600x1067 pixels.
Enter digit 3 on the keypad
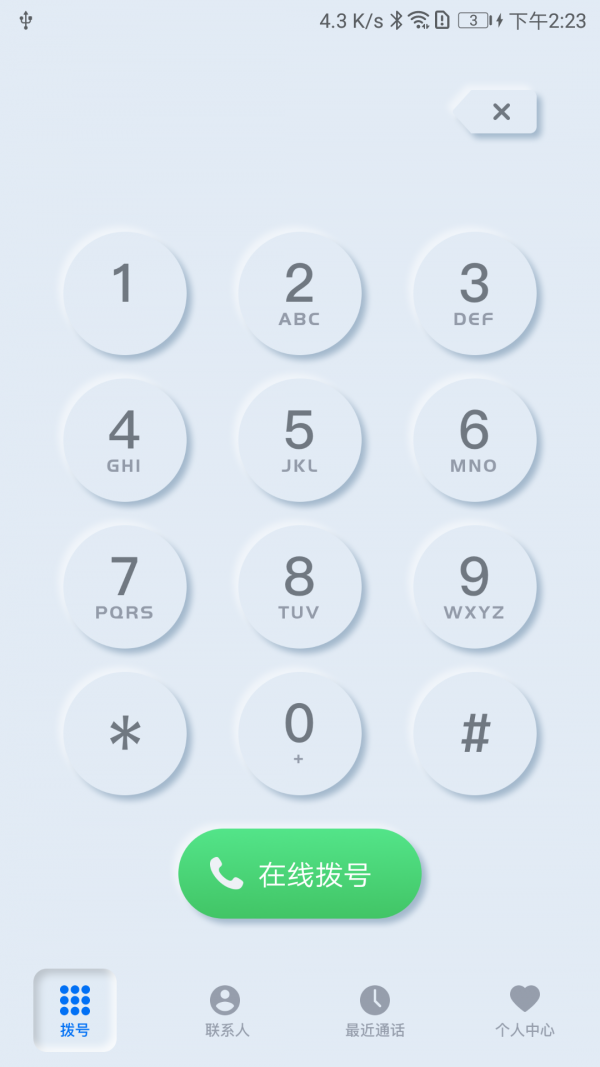475,293
